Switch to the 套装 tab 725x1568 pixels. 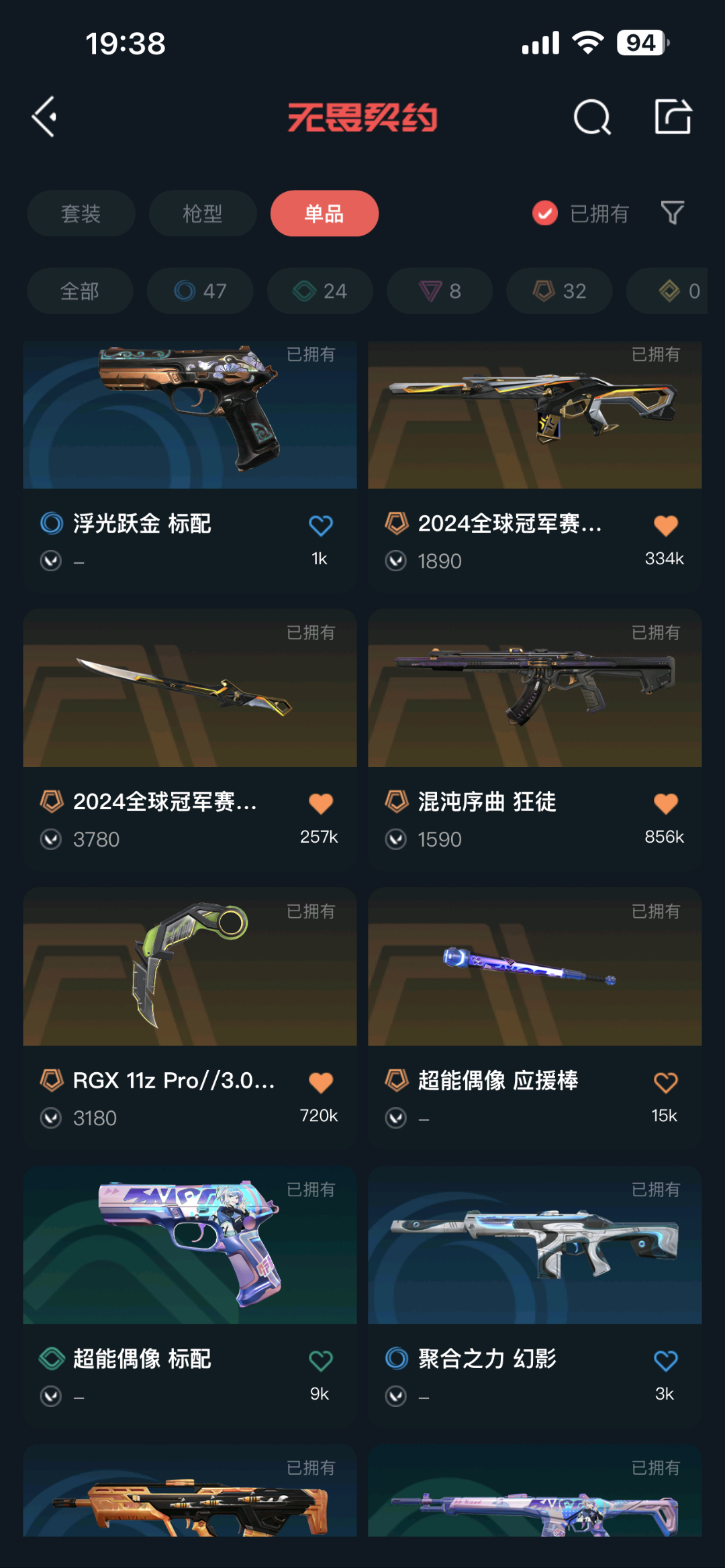point(81,213)
